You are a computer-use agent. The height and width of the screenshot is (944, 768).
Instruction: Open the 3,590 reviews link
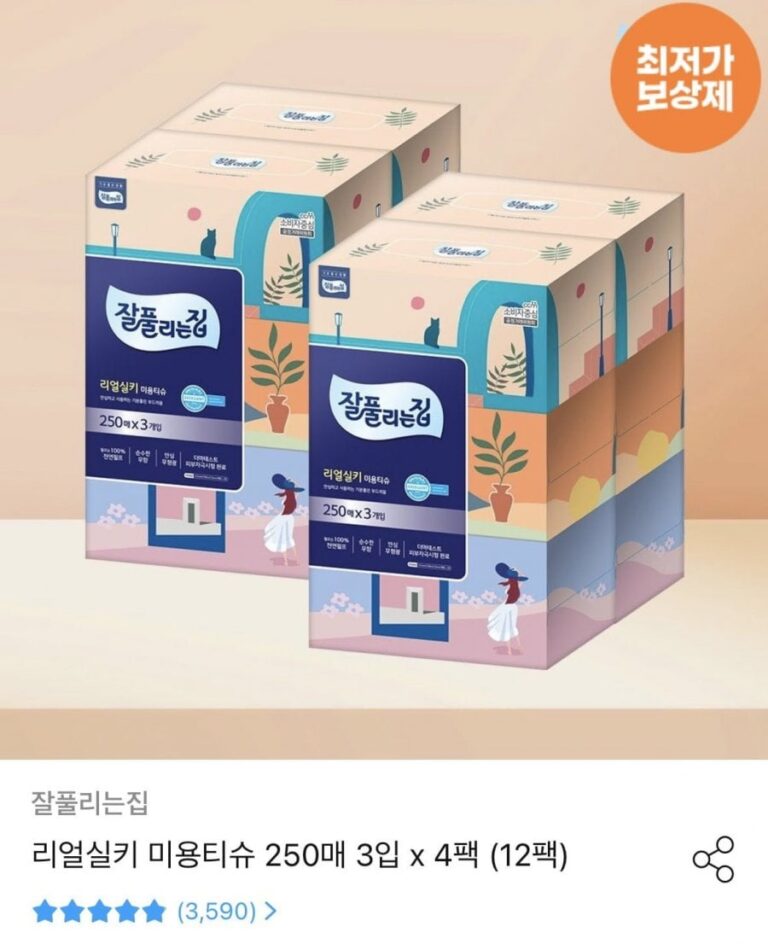pos(225,911)
